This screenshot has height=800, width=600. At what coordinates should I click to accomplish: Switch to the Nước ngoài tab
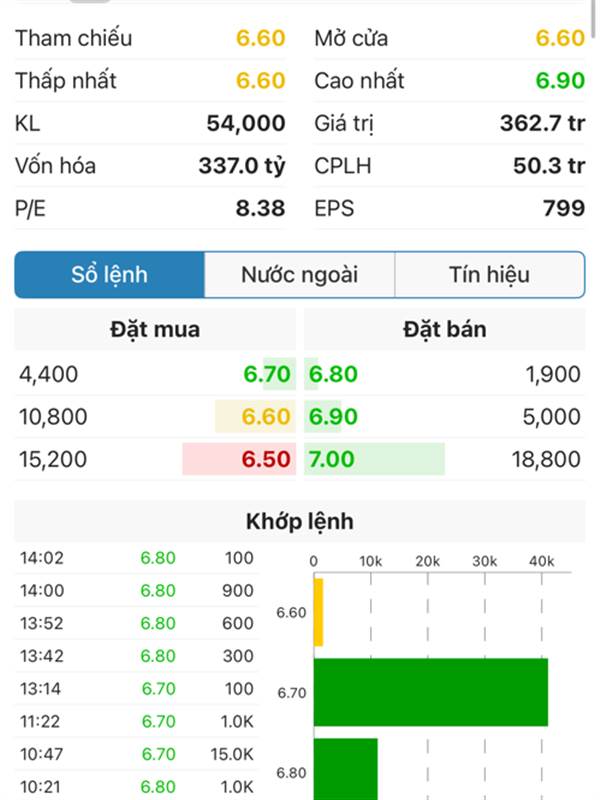[299, 275]
